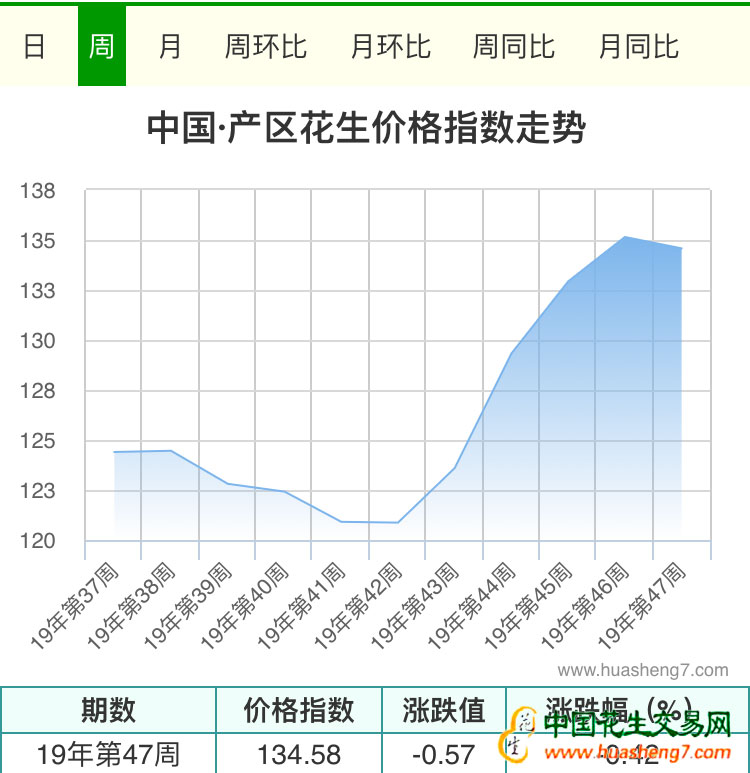Image resolution: width=750 pixels, height=773 pixels.
Task: Switch to the 月同比 tab
Action: point(638,46)
